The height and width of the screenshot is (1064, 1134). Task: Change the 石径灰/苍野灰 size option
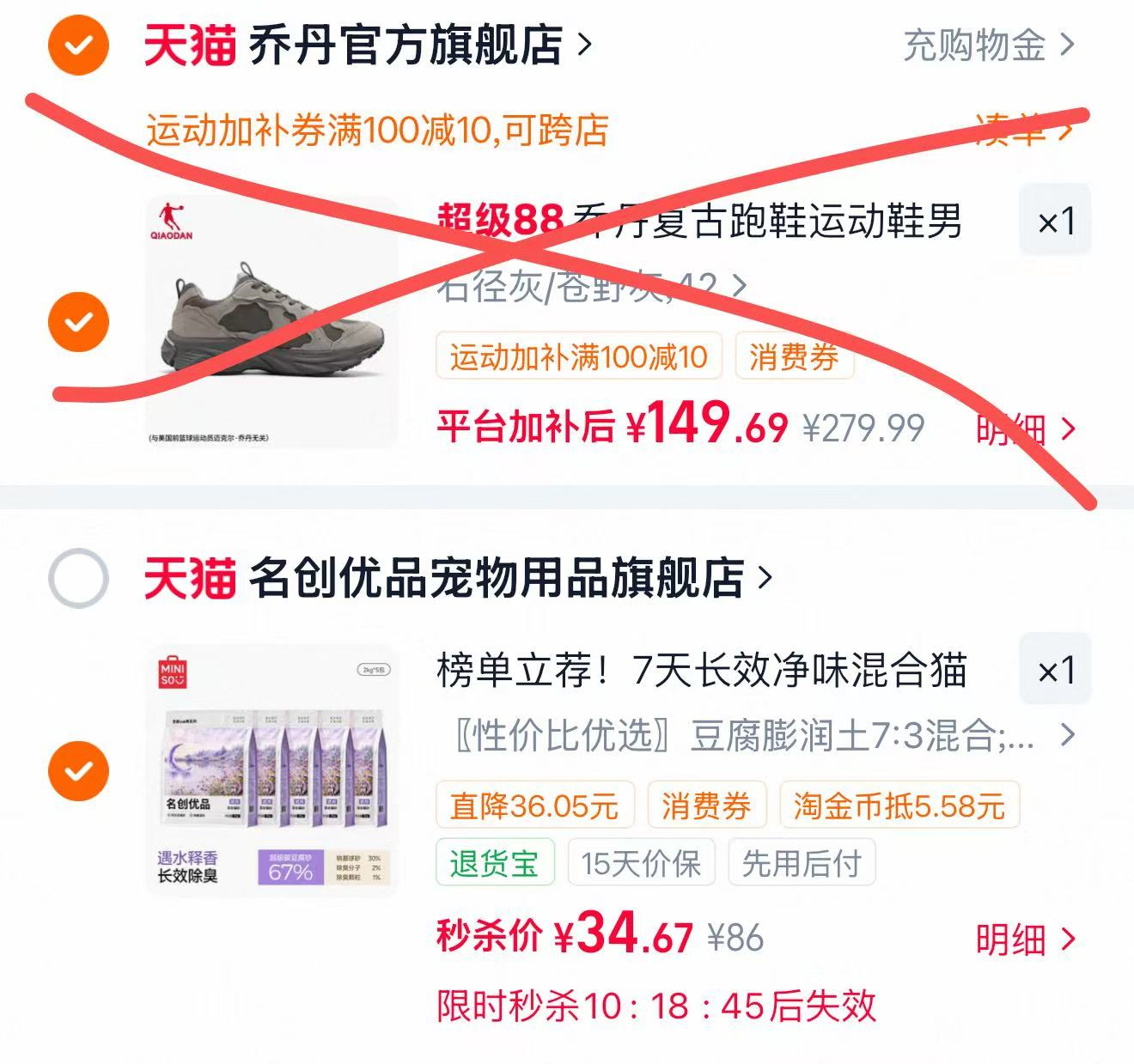click(x=593, y=286)
